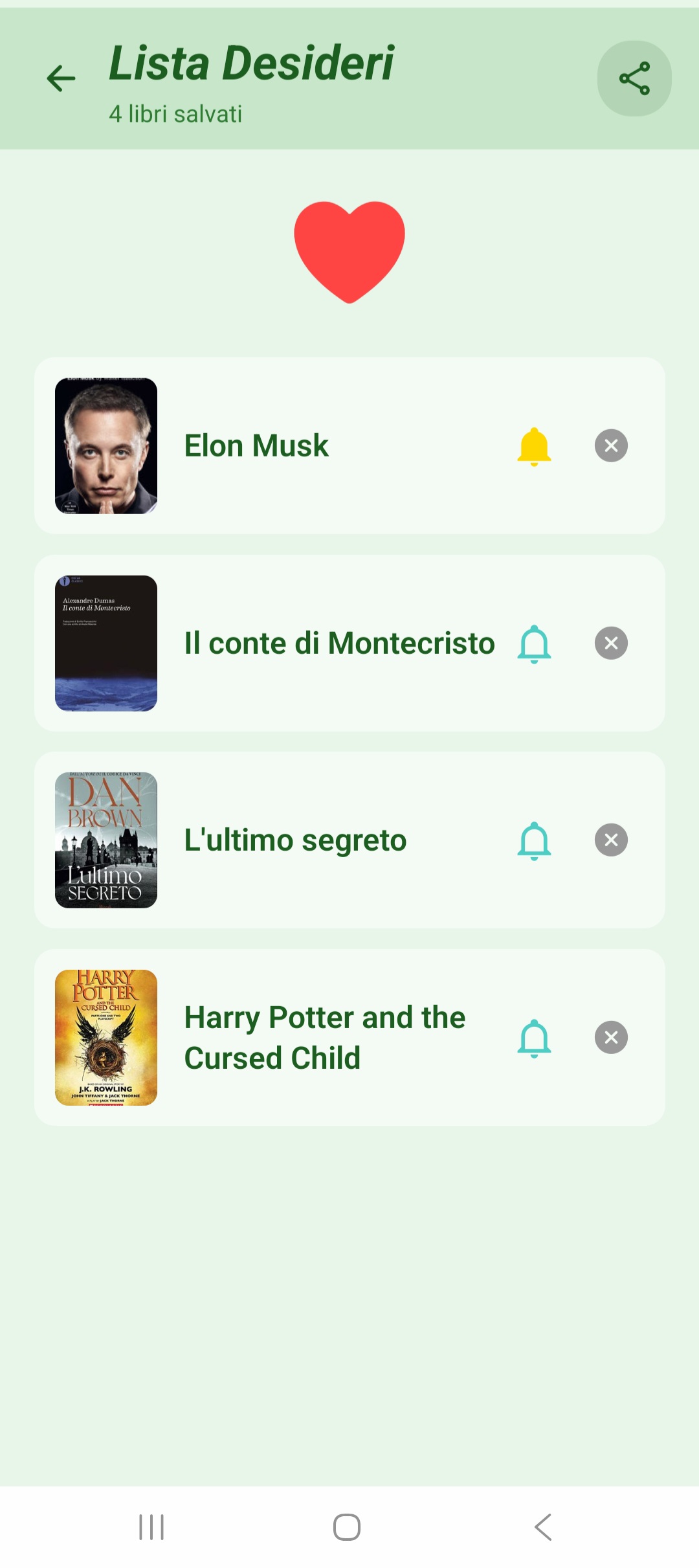Open Harry Potter and the Cursed Child
Screen dimensions: 699x1568
[x=349, y=1037]
